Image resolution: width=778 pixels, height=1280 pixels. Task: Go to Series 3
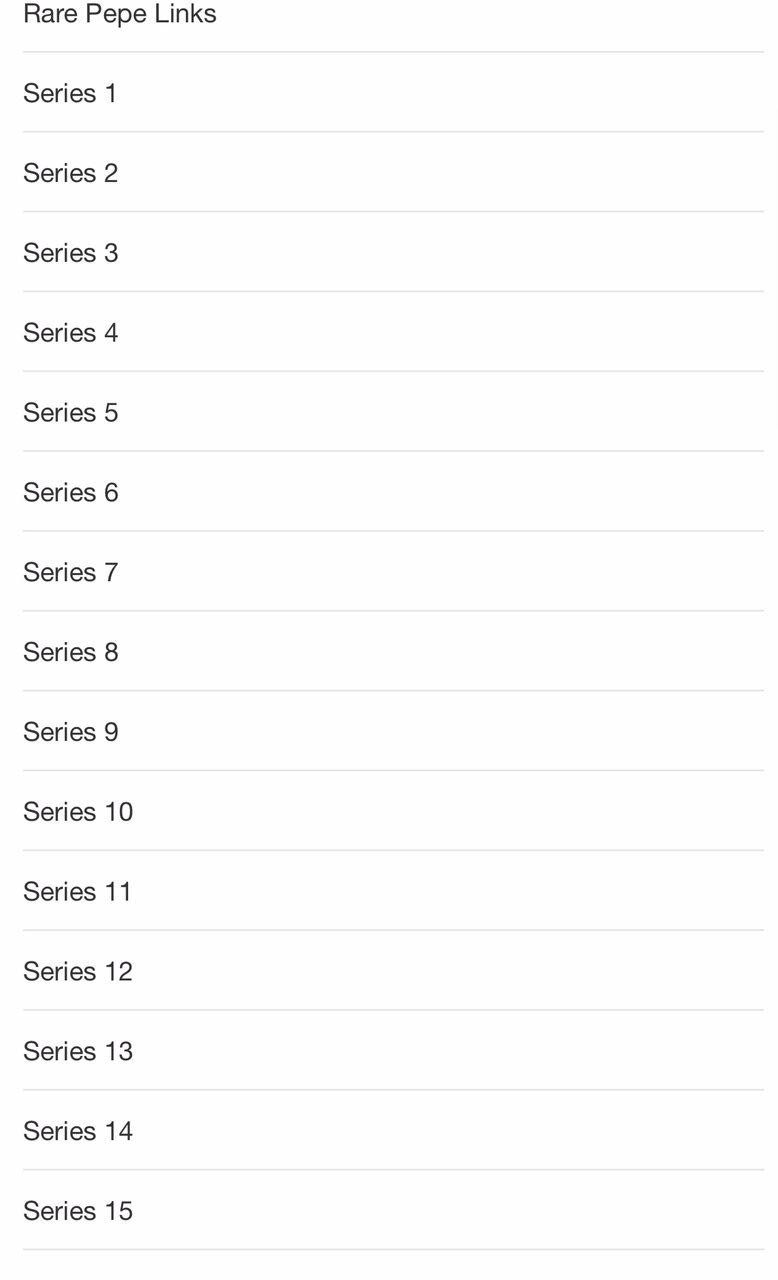point(393,252)
